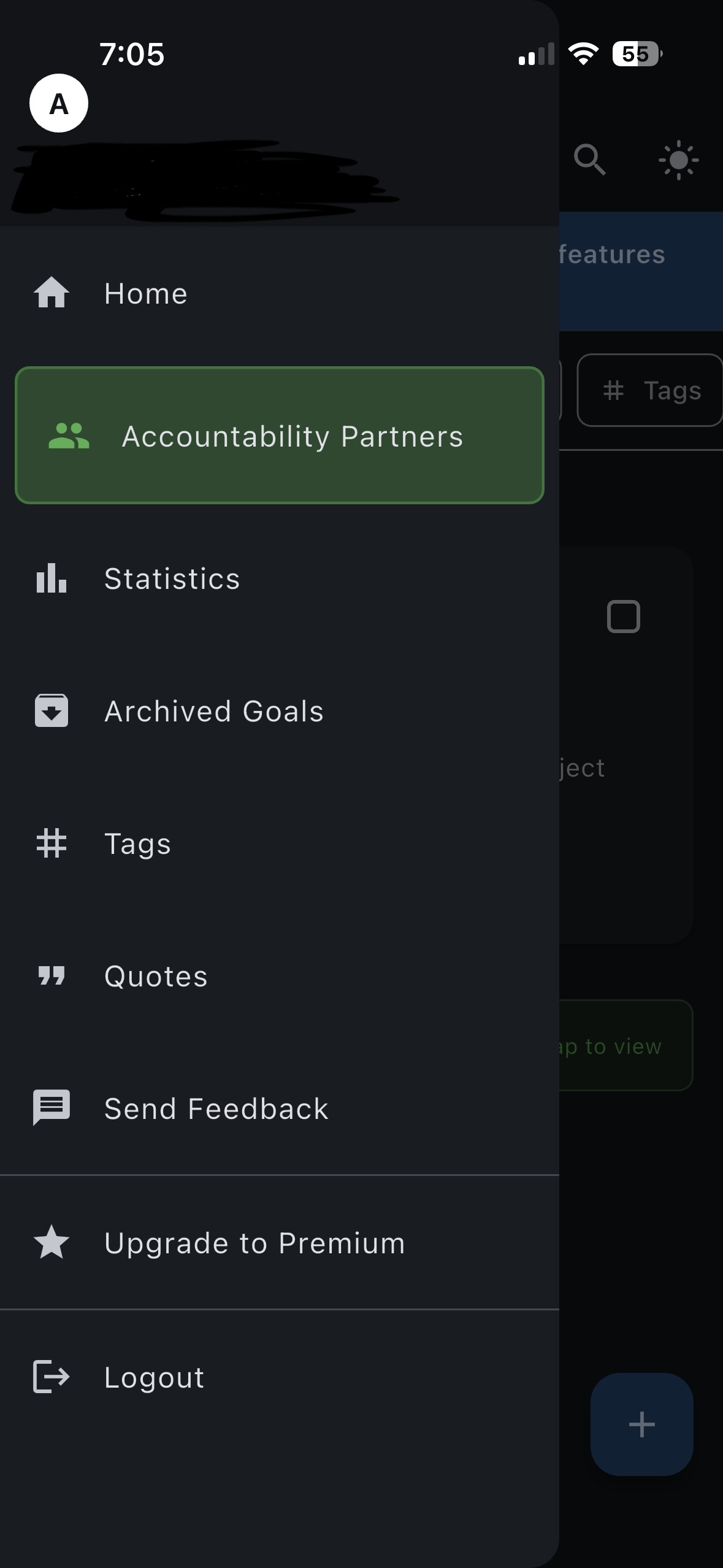723x1568 pixels.
Task: Click the Accountability Partners people icon
Action: point(69,436)
